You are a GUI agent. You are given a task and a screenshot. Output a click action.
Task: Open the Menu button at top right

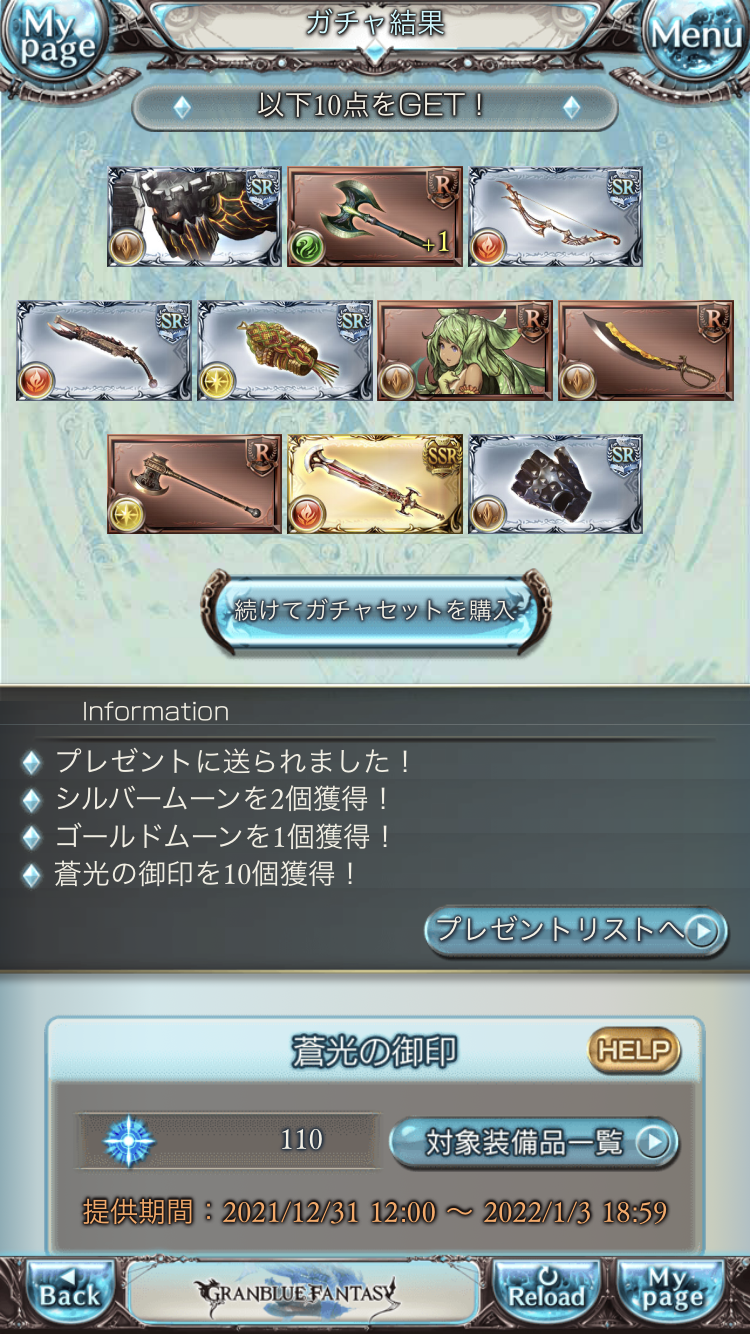click(695, 38)
